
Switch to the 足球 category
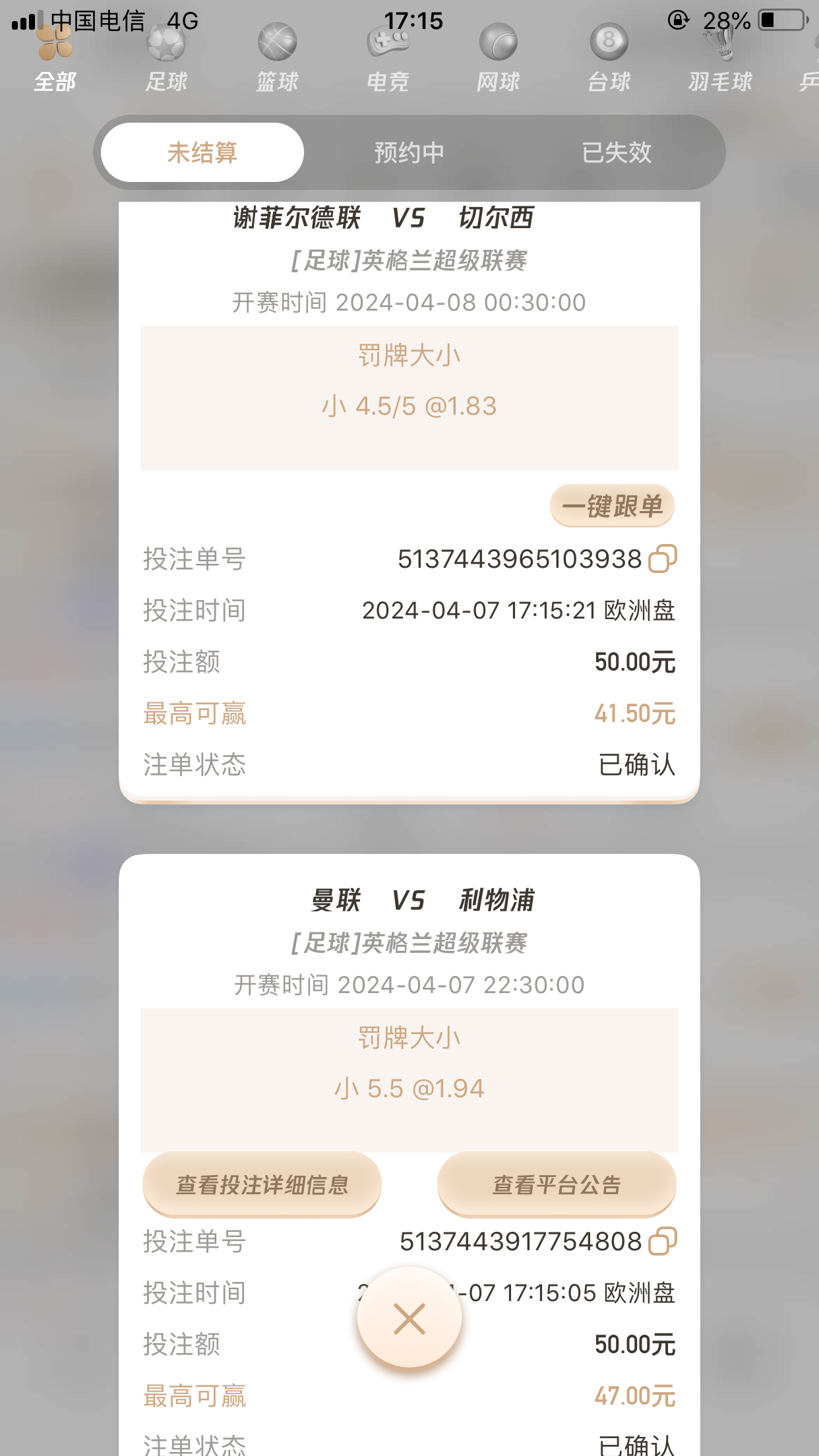click(x=166, y=61)
